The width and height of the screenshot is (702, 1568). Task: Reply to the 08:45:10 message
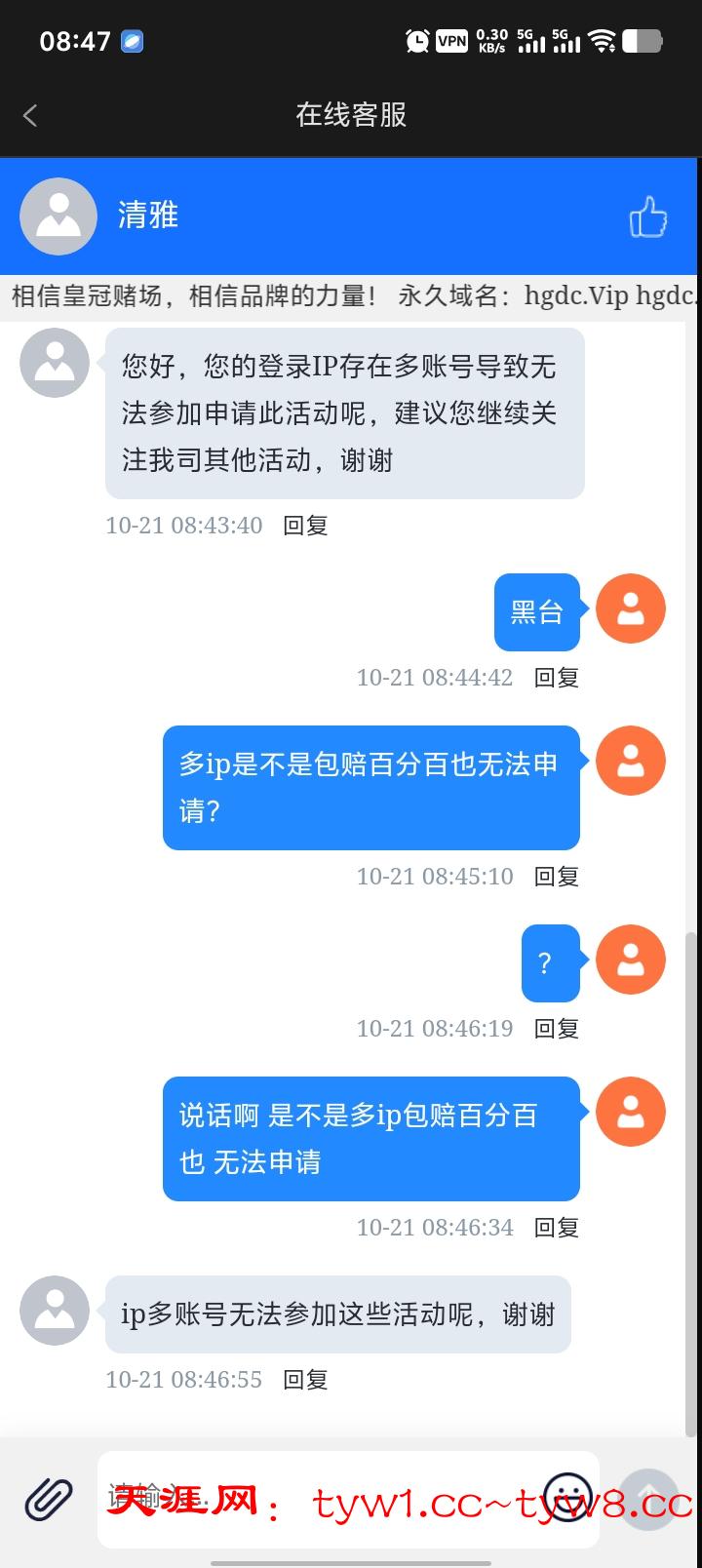coord(556,877)
